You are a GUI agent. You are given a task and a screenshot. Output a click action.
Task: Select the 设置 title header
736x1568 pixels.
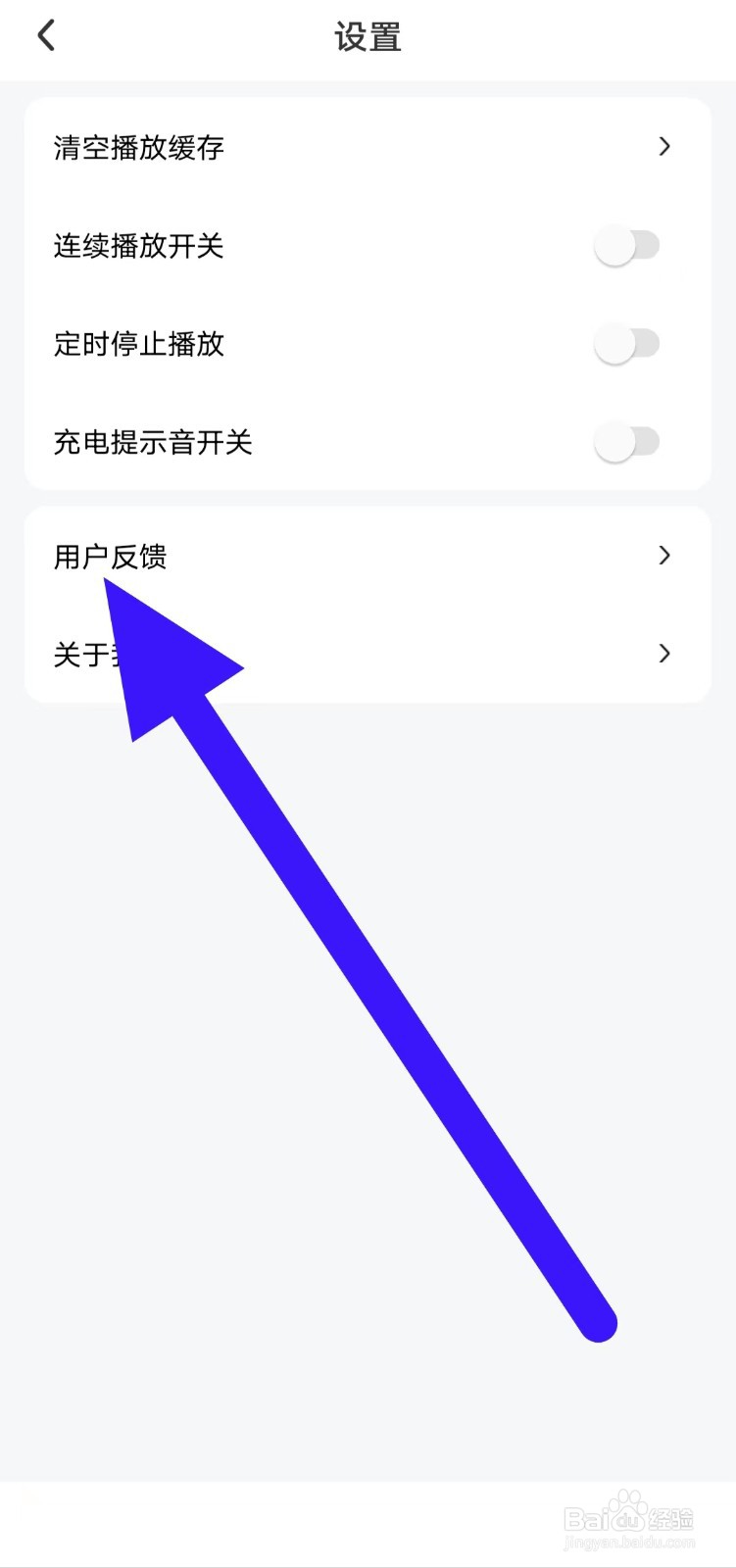(368, 37)
